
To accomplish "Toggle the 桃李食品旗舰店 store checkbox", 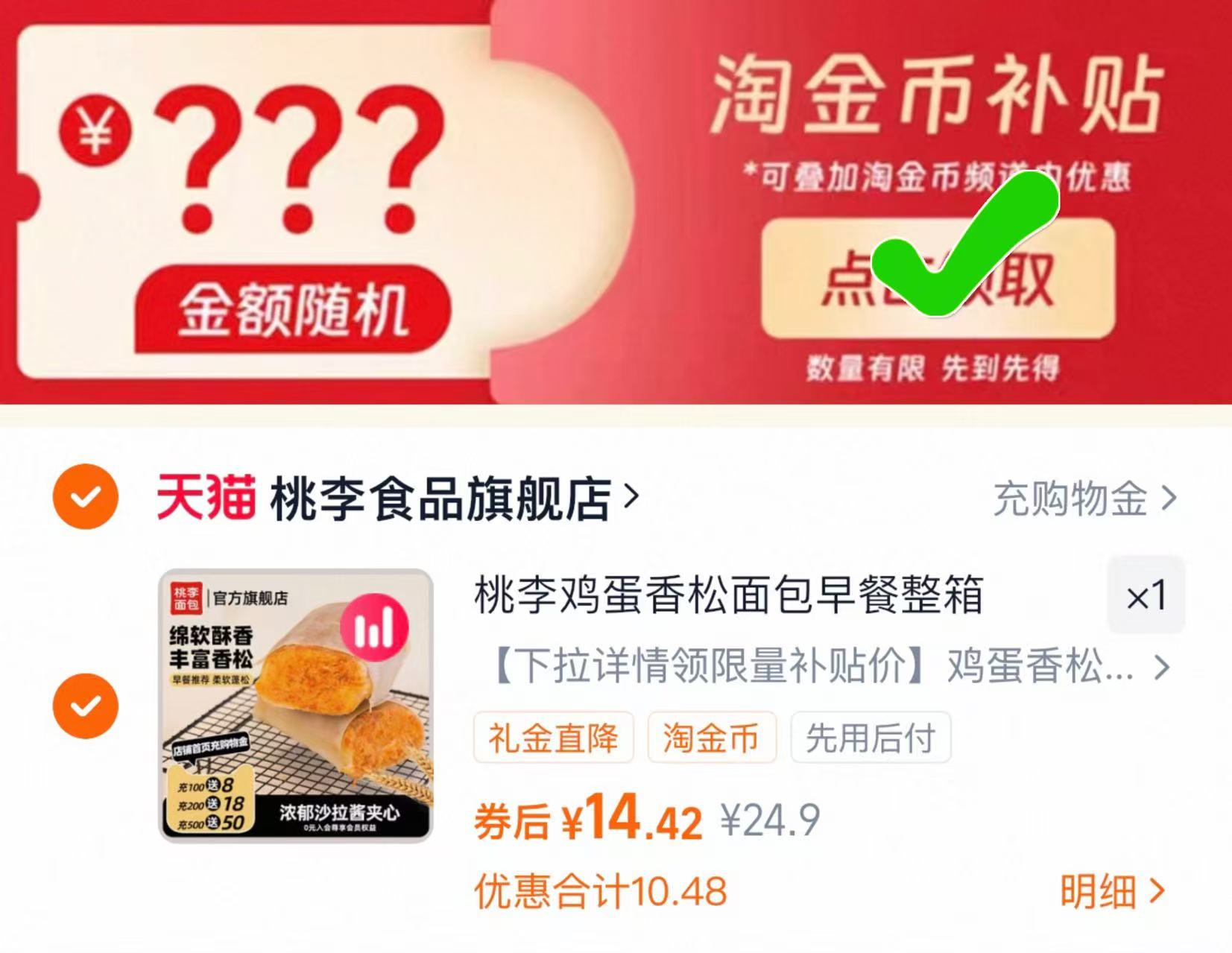I will 86,497.
